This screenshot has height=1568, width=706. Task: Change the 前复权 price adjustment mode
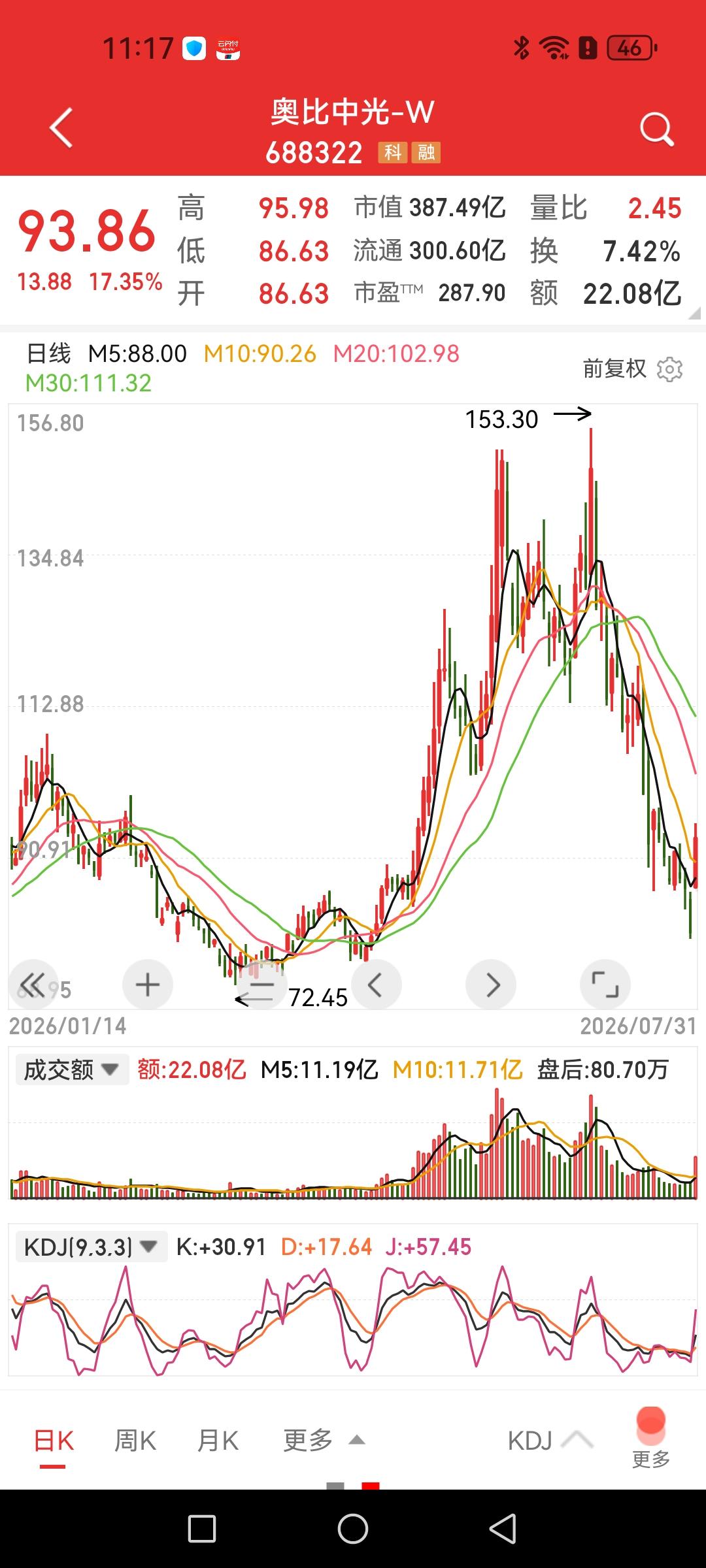pyautogui.click(x=614, y=369)
